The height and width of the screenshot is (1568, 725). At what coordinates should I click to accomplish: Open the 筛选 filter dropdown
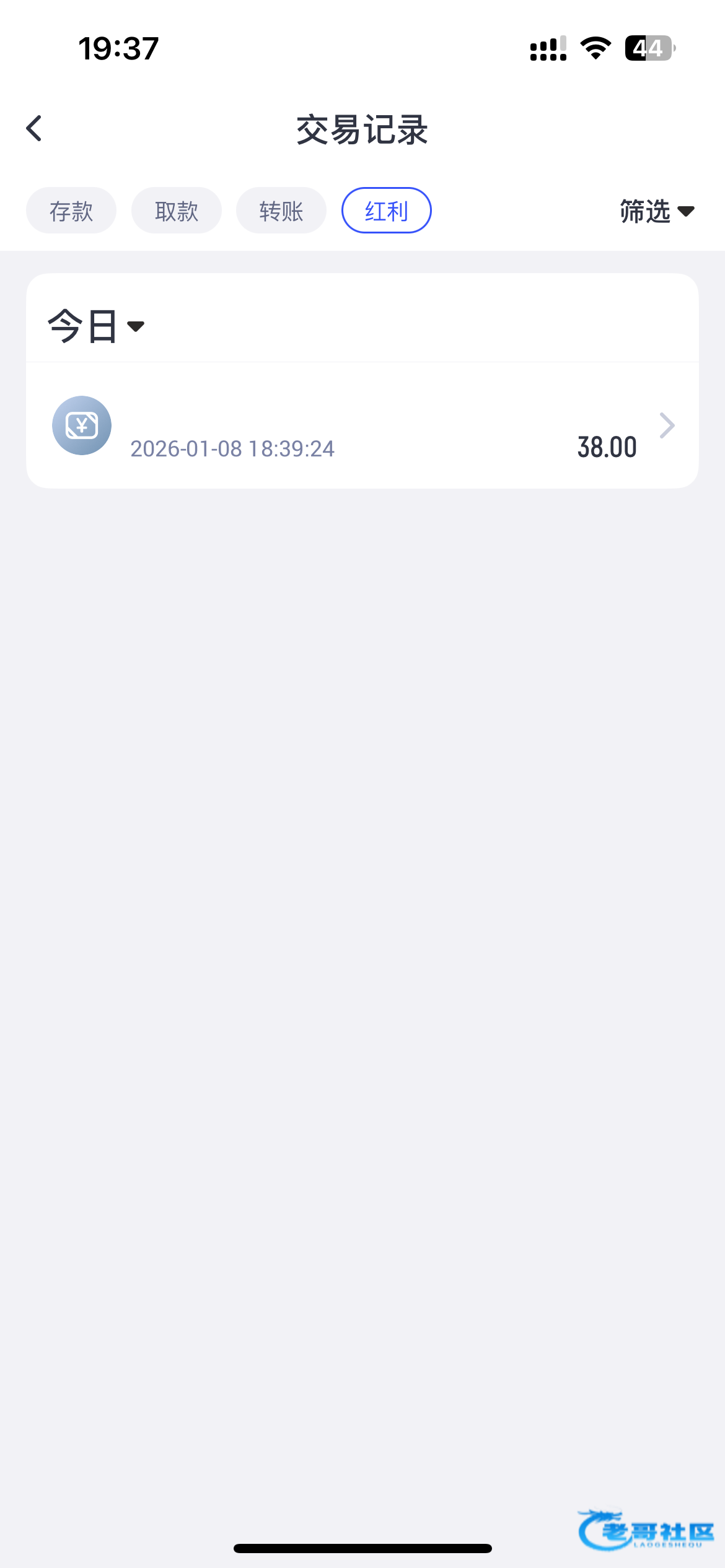coord(657,211)
